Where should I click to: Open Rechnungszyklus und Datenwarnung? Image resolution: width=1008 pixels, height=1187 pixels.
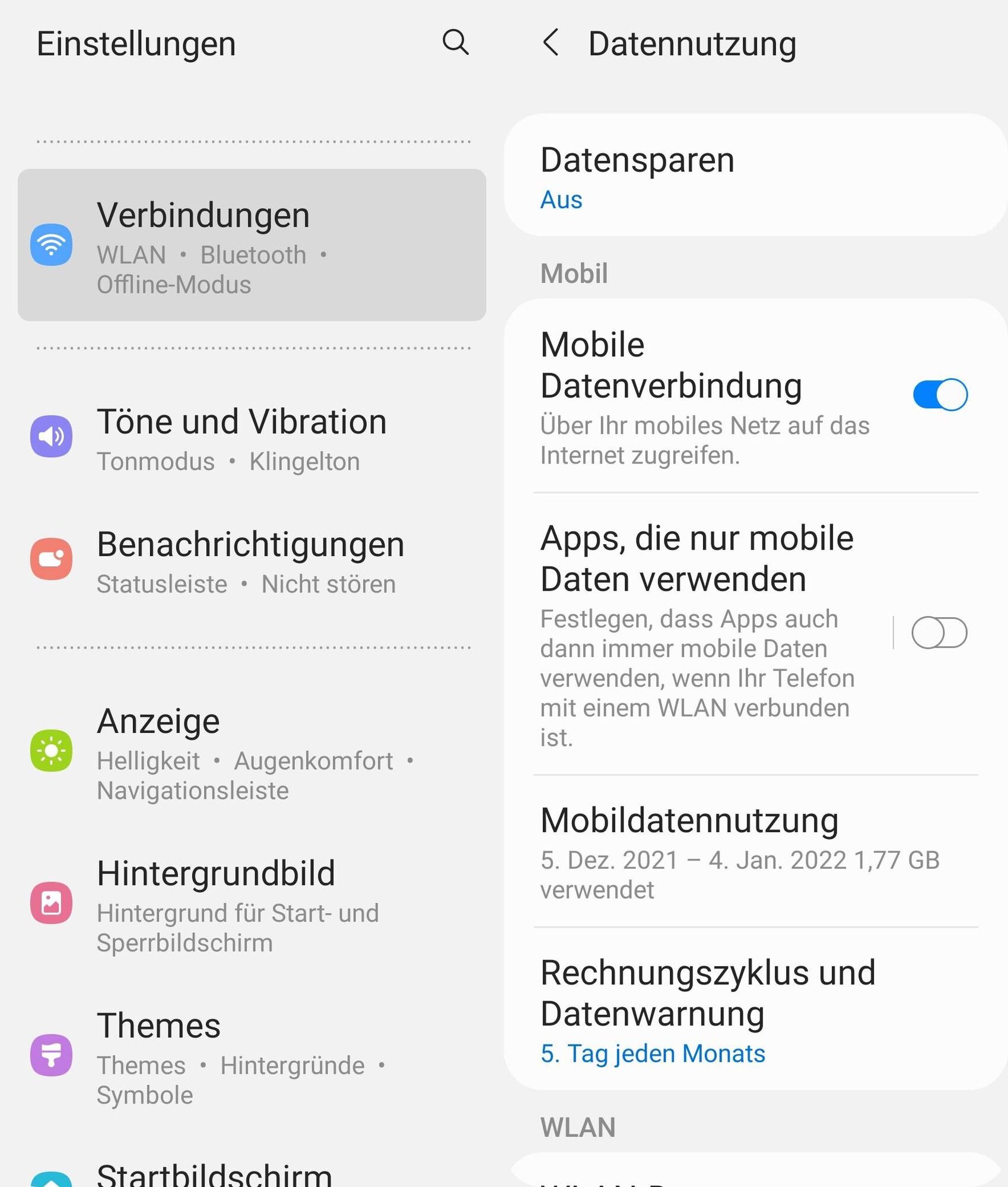pyautogui.click(x=755, y=1010)
